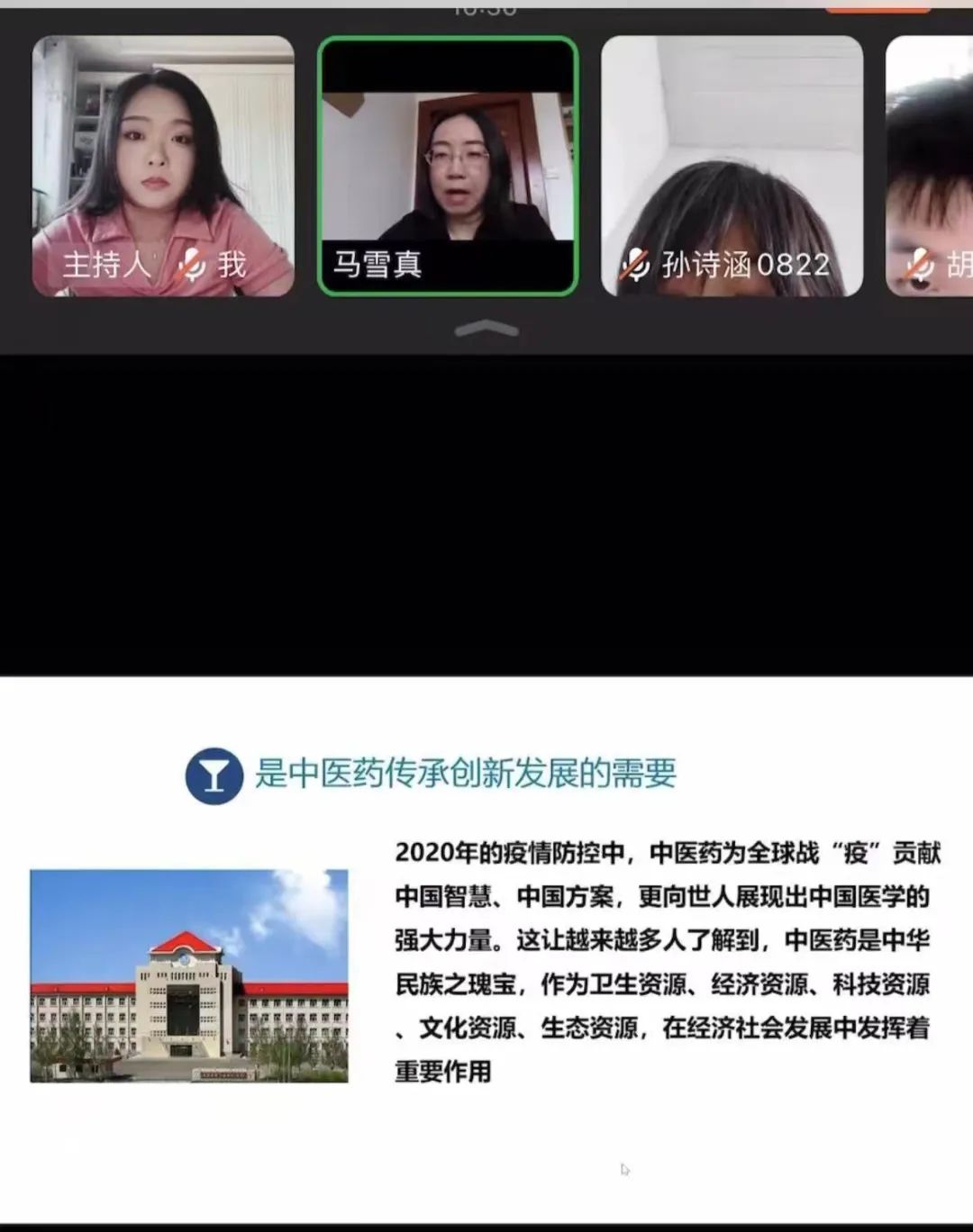Open 马雪真's video tile

[448, 167]
